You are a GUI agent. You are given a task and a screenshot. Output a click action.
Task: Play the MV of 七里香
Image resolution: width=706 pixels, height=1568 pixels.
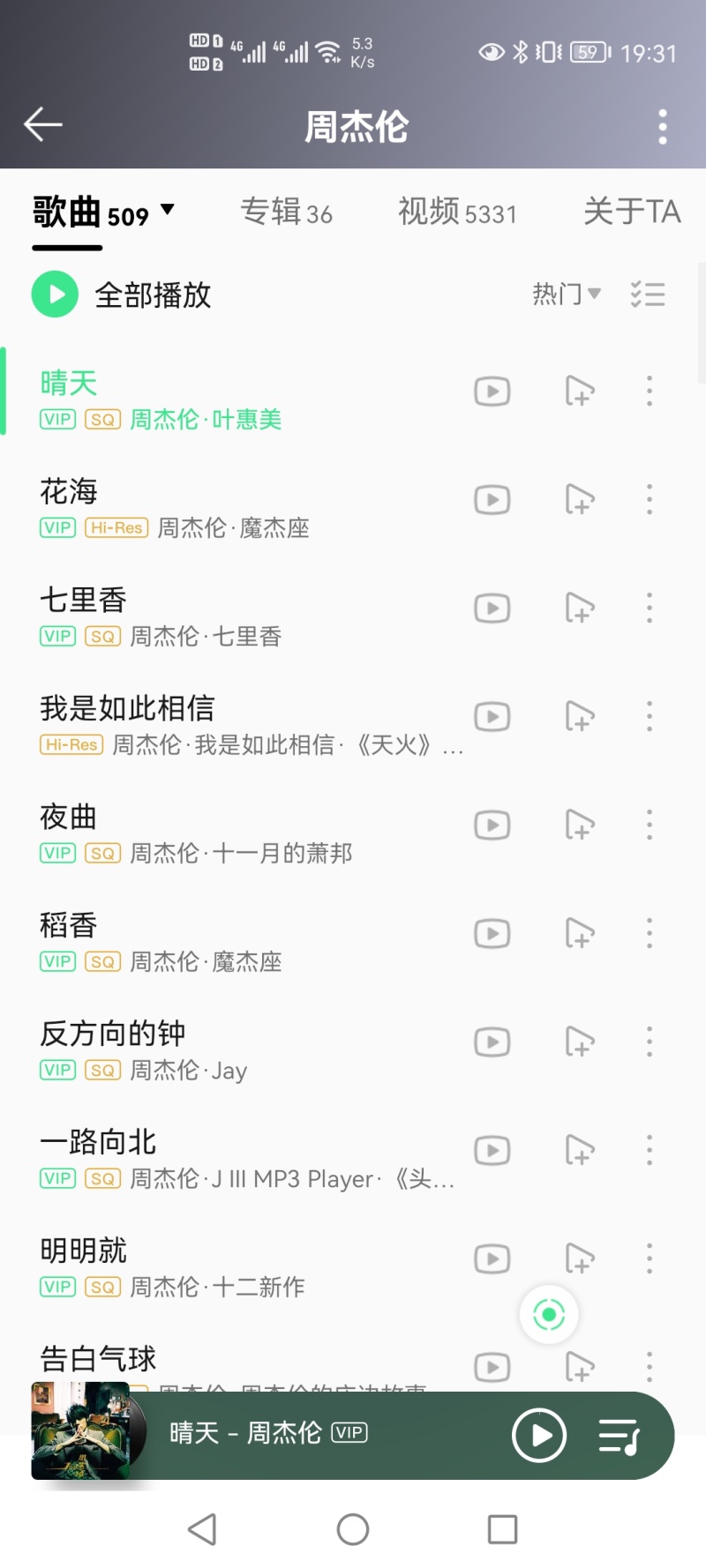click(492, 608)
